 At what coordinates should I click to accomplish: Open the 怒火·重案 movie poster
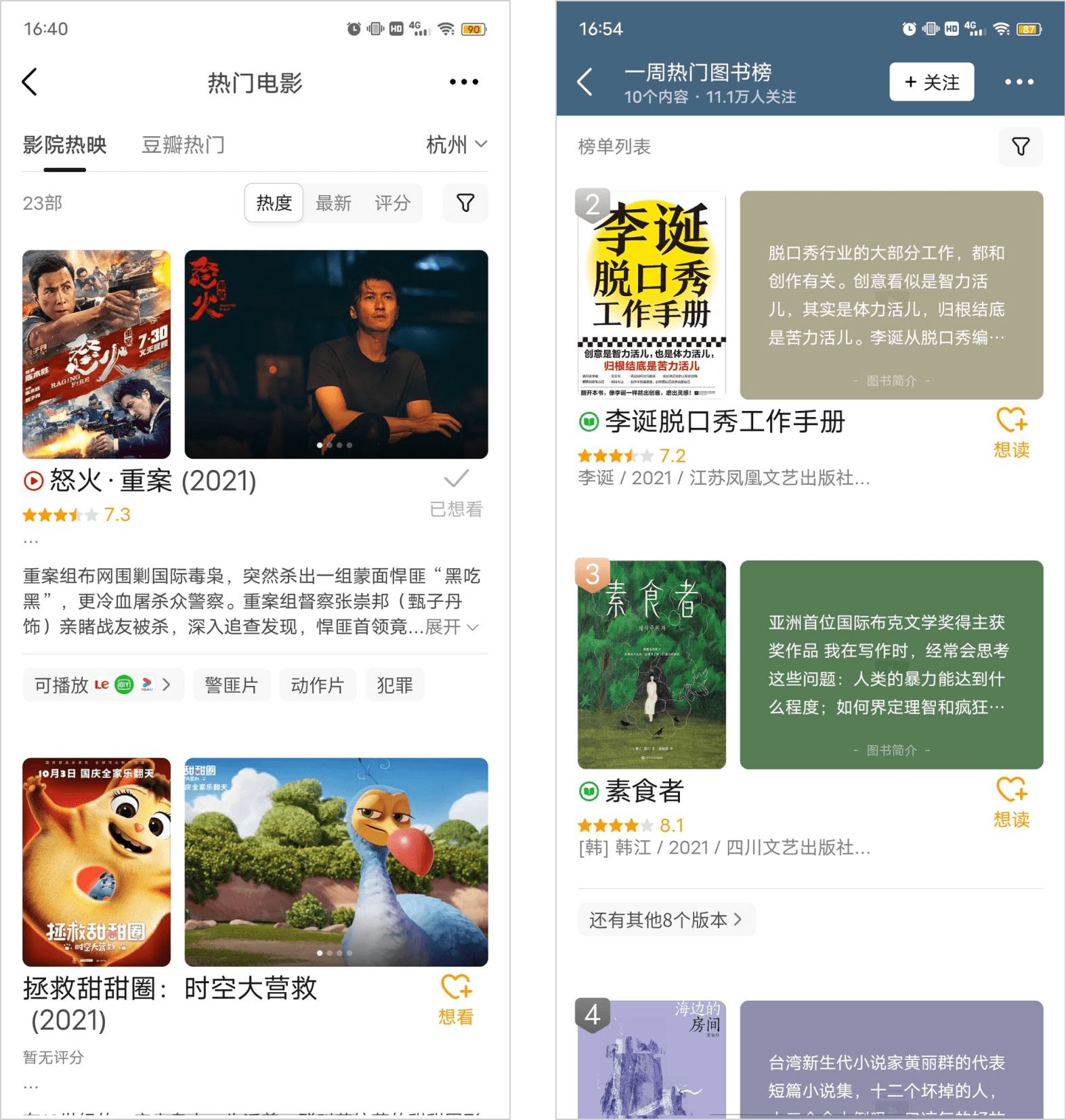click(96, 354)
